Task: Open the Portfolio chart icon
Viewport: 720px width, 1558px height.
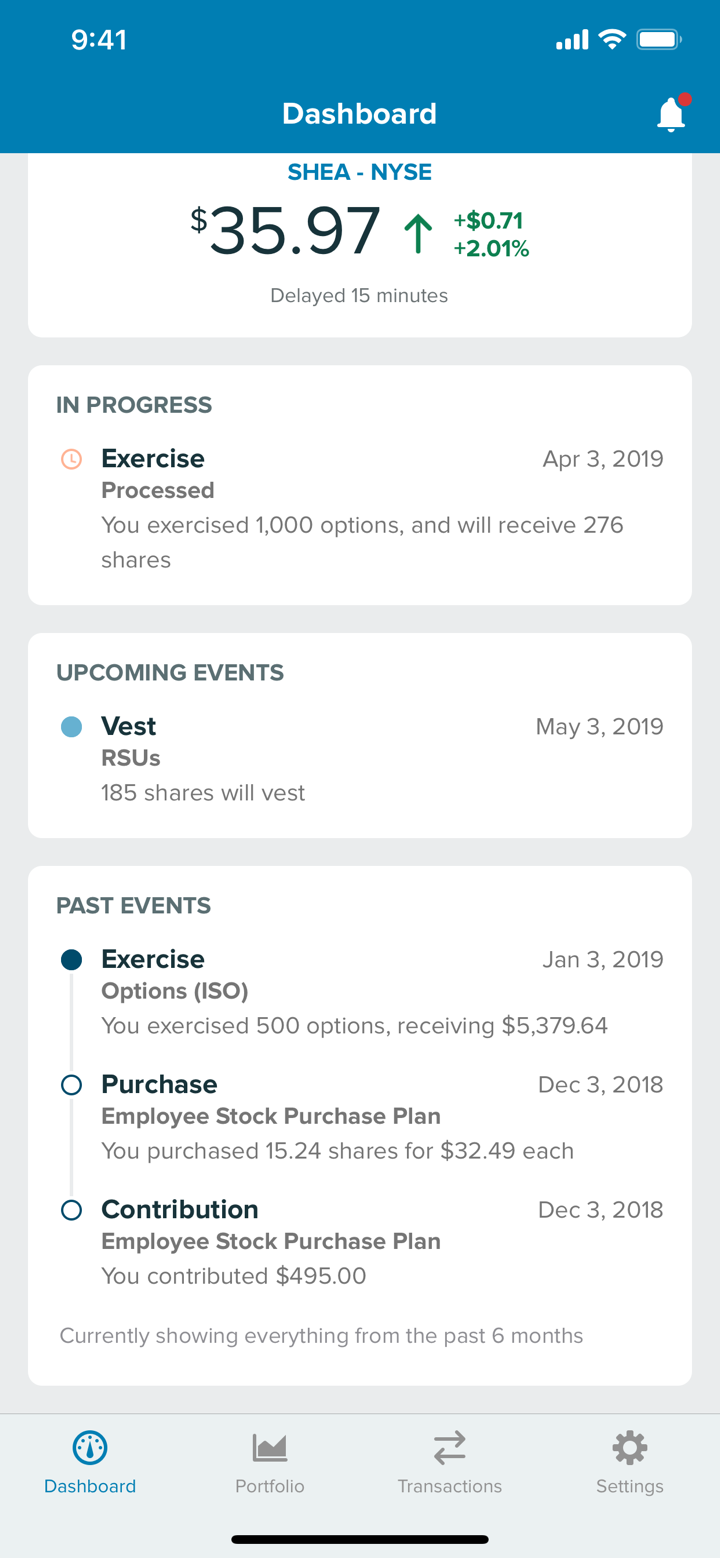Action: [269, 1447]
